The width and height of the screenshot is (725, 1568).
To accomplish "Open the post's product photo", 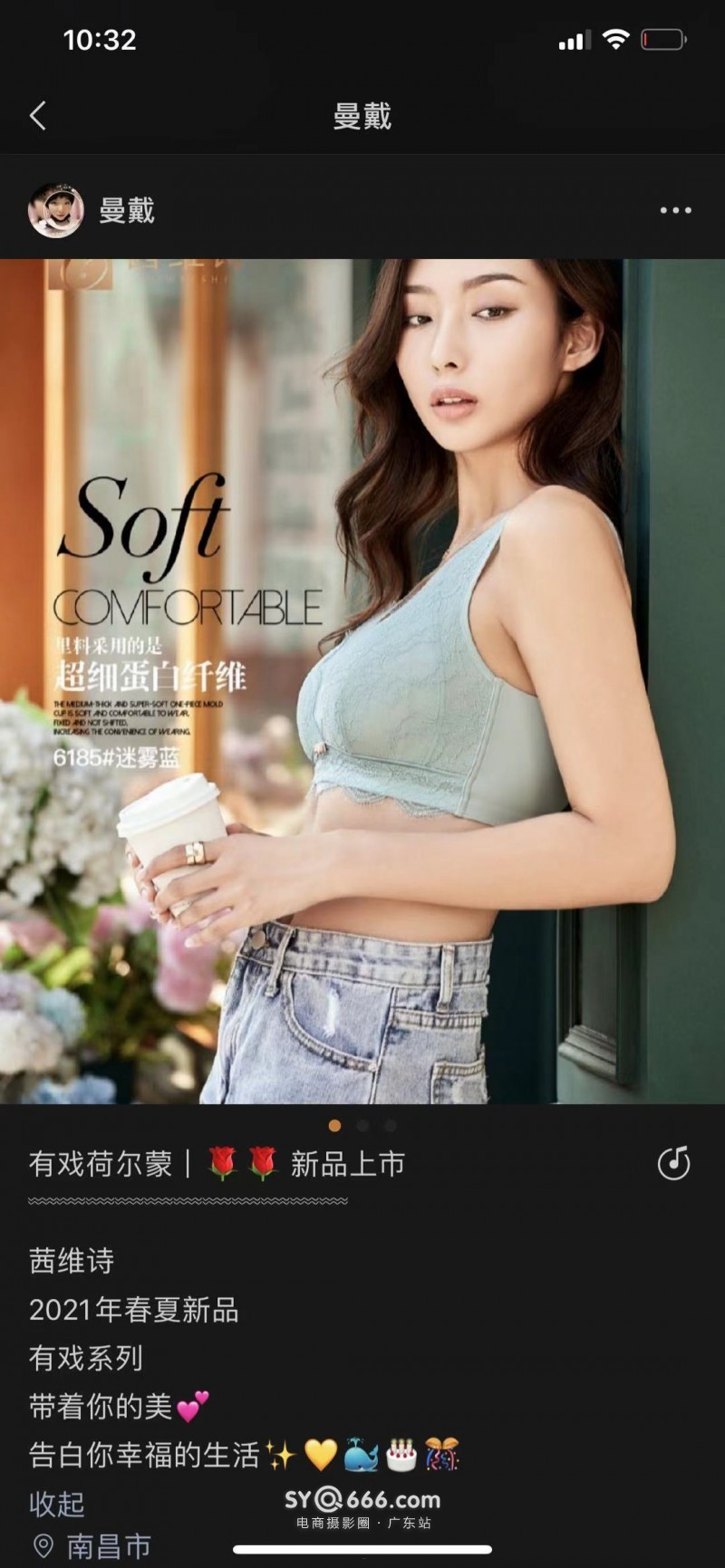I will 362,681.
